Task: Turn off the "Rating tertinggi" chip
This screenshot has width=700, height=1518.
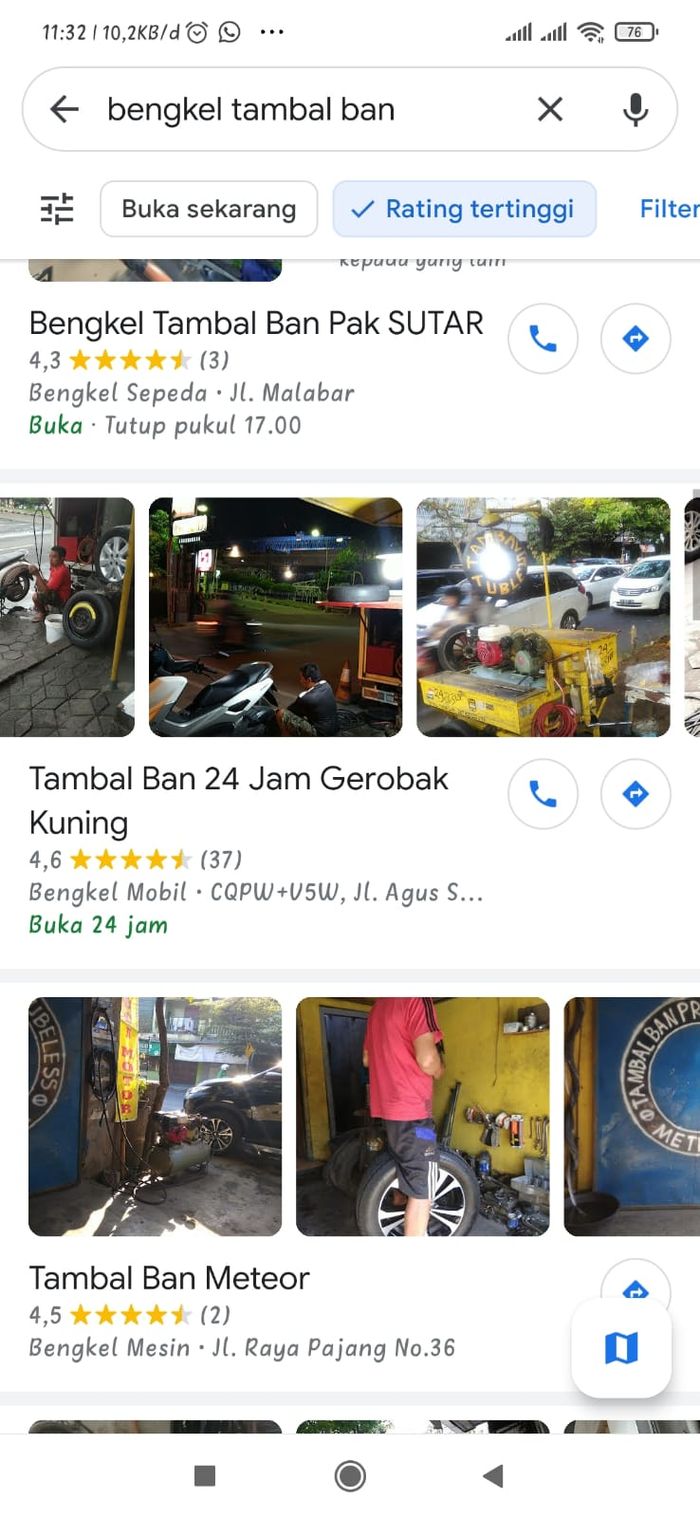Action: (465, 209)
